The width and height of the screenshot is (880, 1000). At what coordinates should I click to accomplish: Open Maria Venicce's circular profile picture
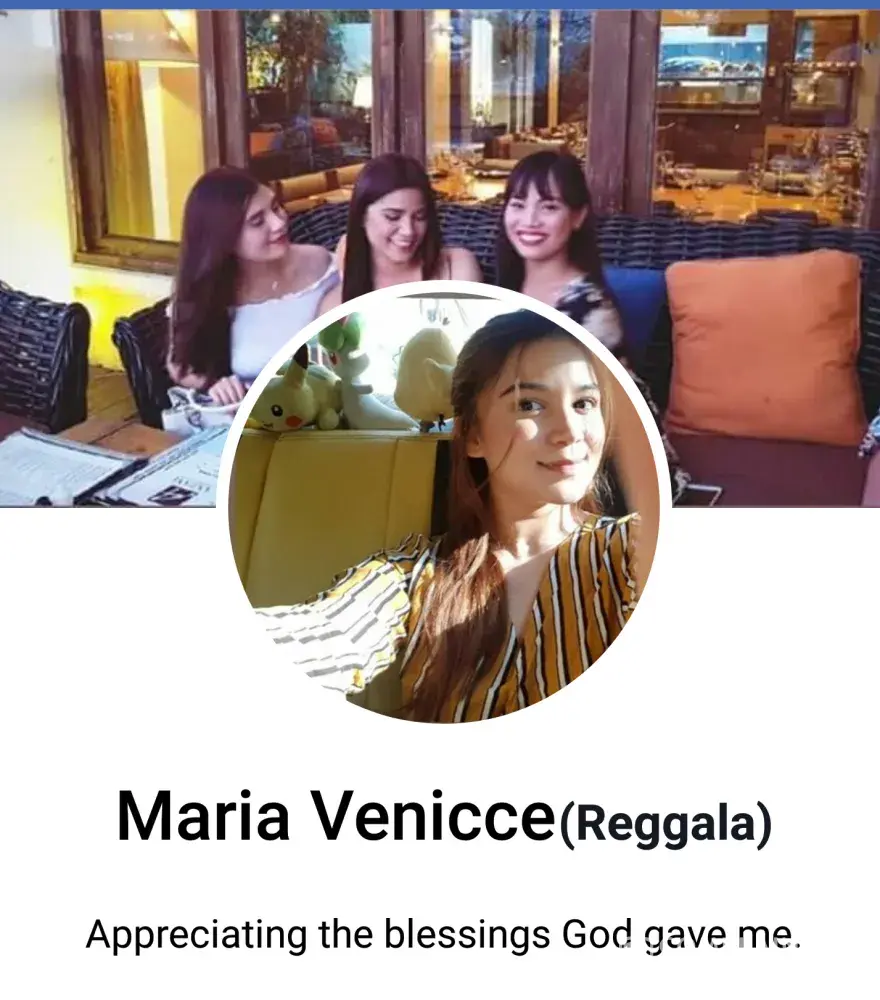443,510
